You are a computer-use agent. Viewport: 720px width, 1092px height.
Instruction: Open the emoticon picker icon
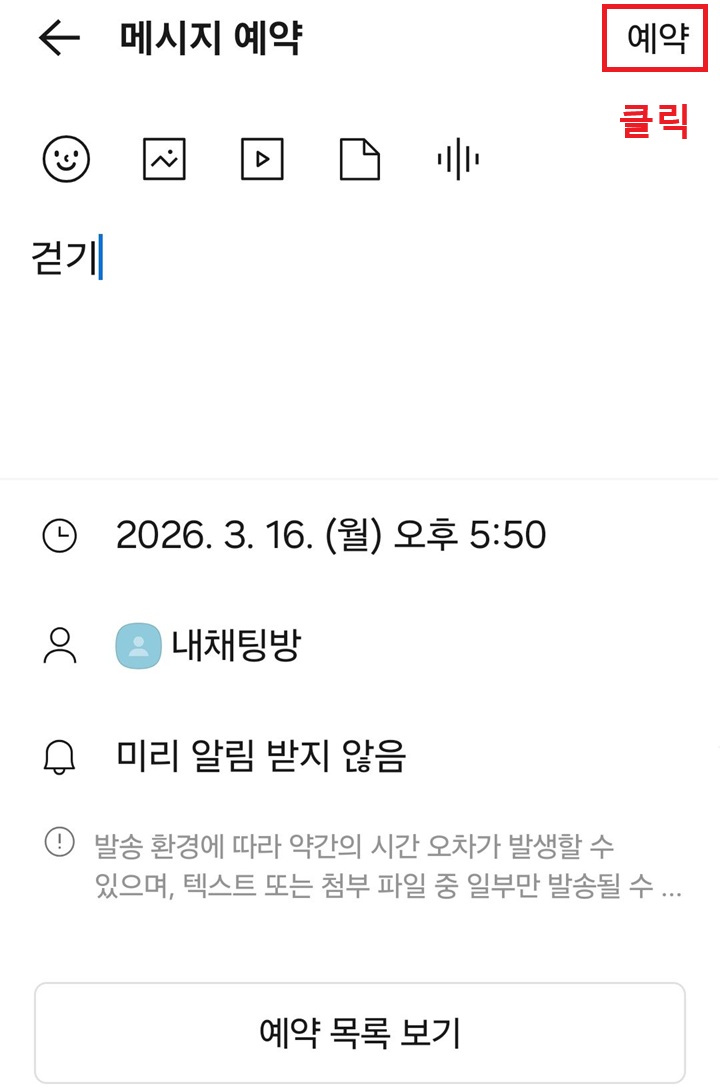click(66, 159)
